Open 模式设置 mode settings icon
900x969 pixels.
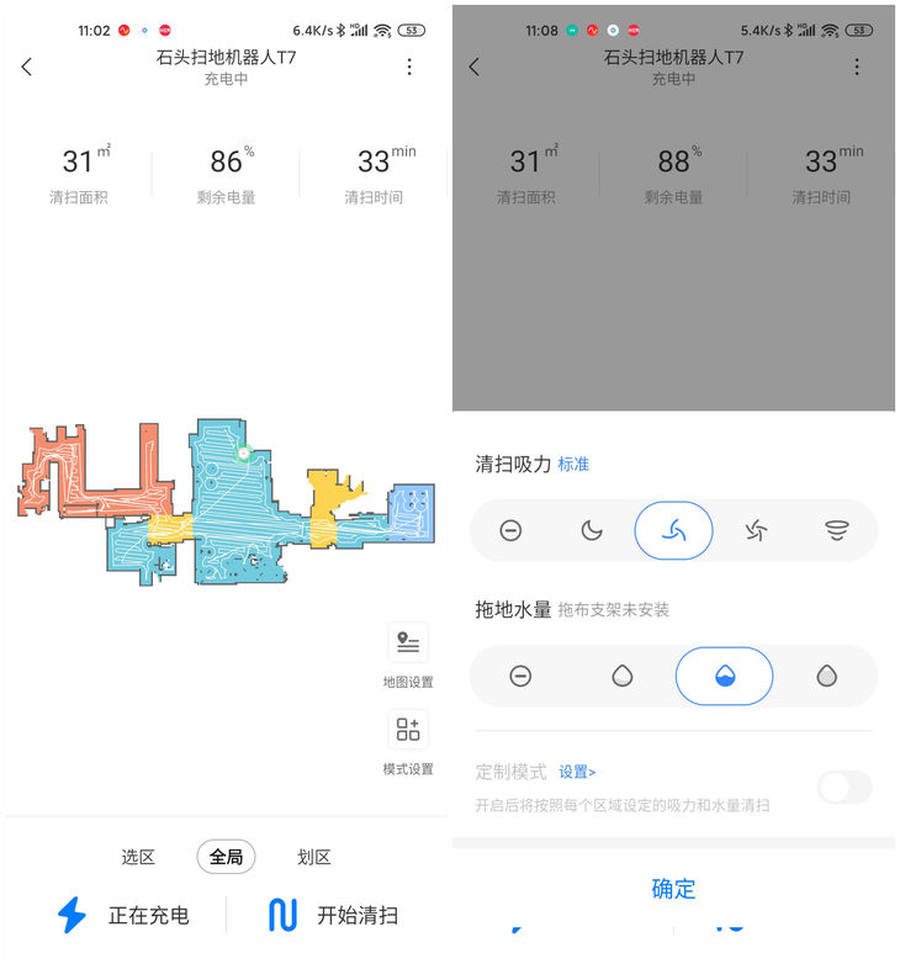408,729
